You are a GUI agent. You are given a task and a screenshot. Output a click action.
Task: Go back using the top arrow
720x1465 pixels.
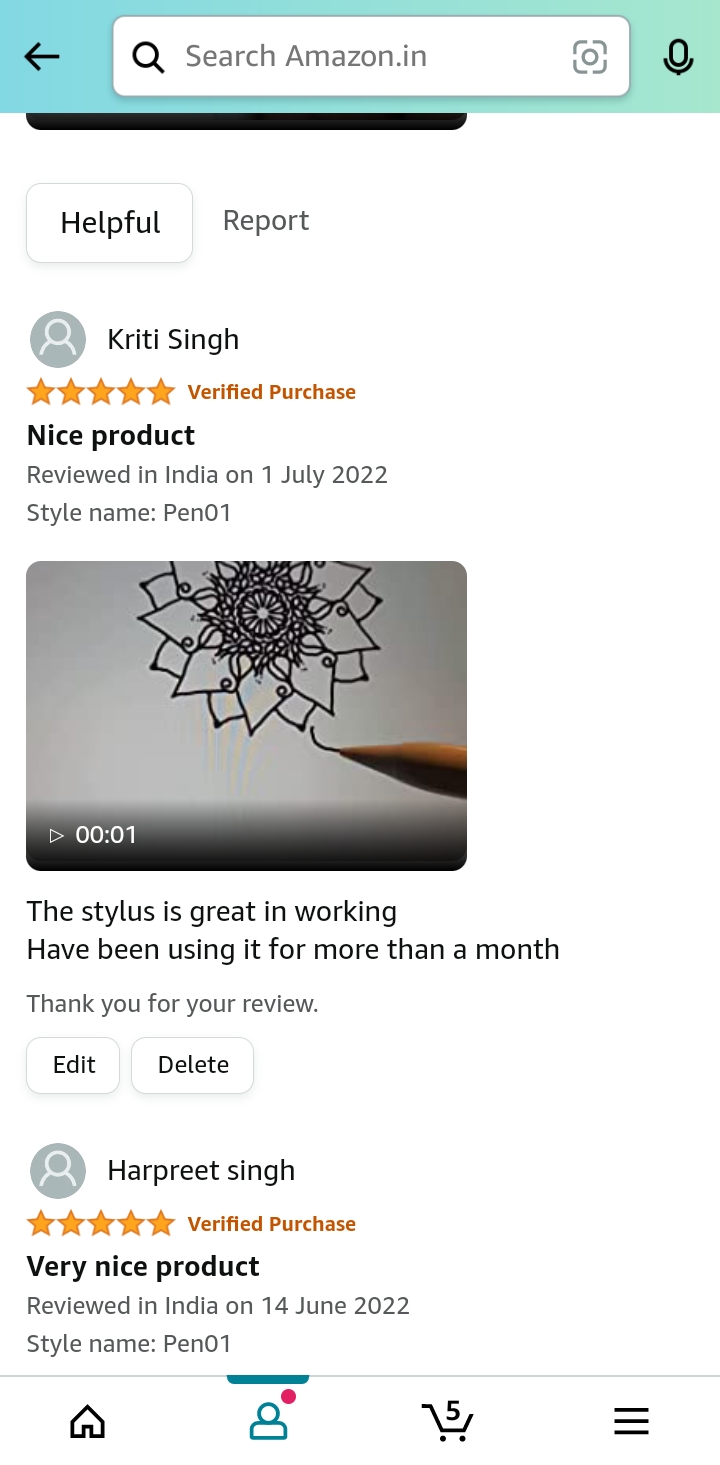(x=42, y=57)
